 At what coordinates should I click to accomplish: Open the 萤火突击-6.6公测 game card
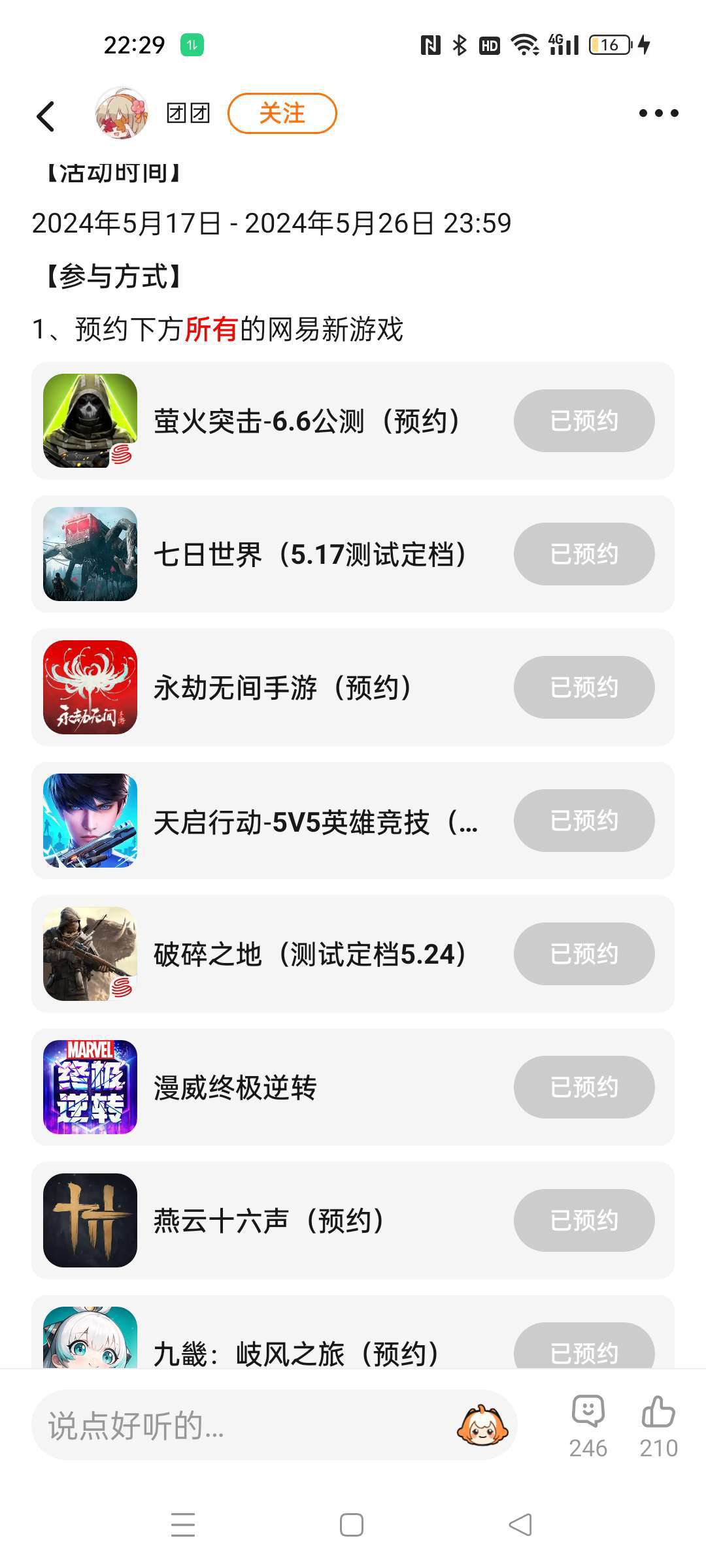coord(306,421)
